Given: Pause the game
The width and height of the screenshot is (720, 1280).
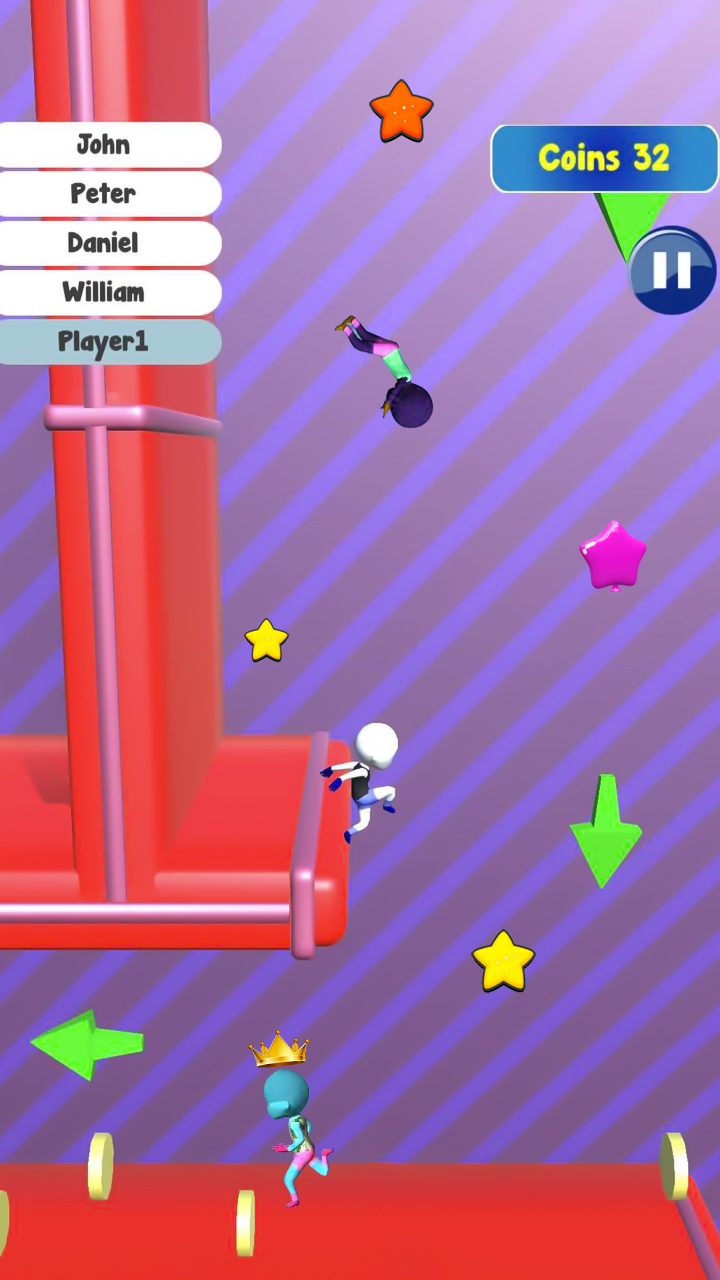Looking at the screenshot, I should click(x=672, y=270).
